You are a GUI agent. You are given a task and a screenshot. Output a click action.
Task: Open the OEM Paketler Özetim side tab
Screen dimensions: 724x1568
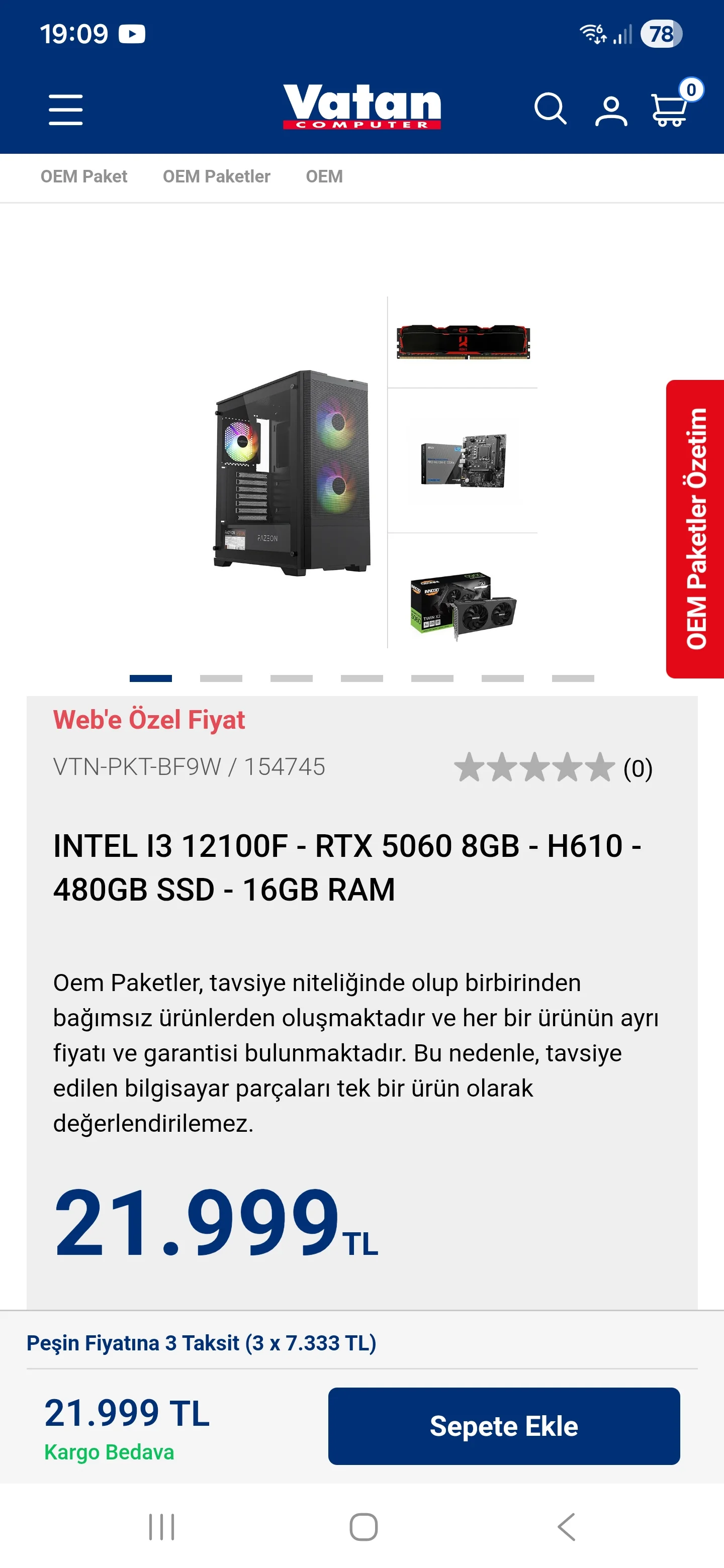tap(695, 528)
